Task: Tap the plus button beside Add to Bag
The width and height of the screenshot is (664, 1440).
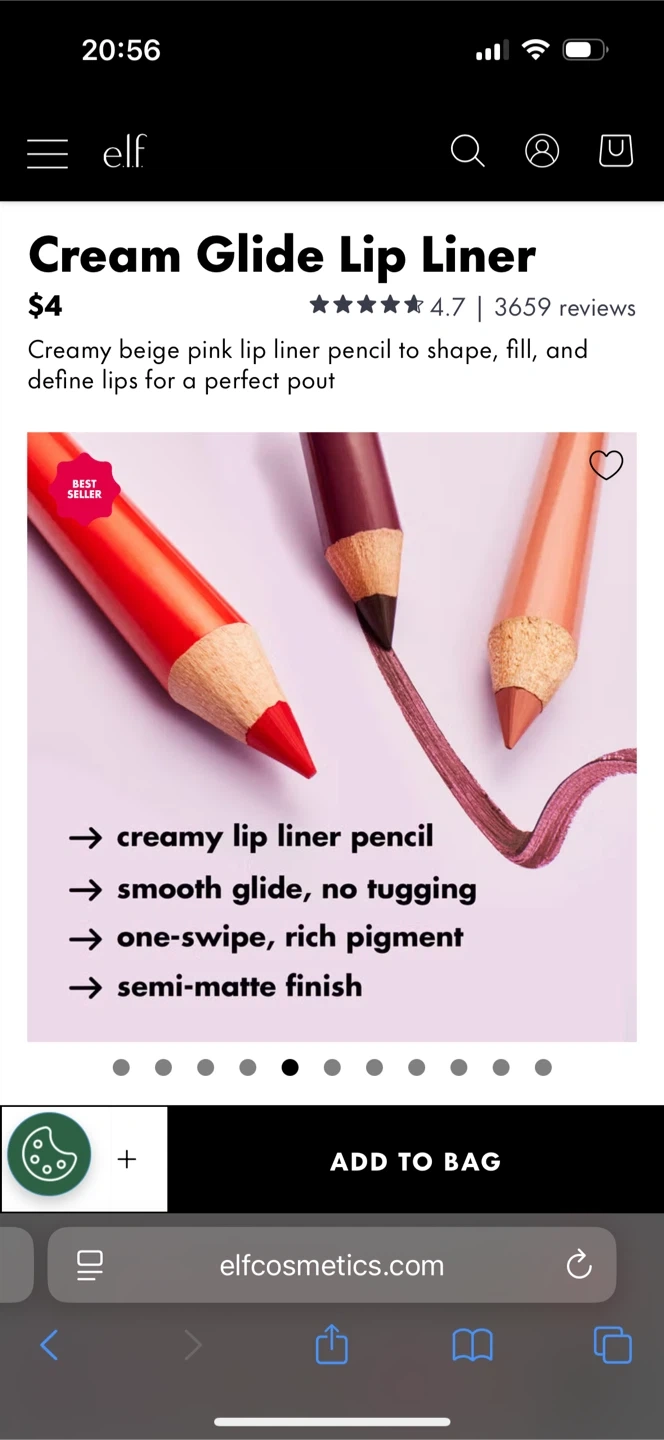Action: 127,1159
